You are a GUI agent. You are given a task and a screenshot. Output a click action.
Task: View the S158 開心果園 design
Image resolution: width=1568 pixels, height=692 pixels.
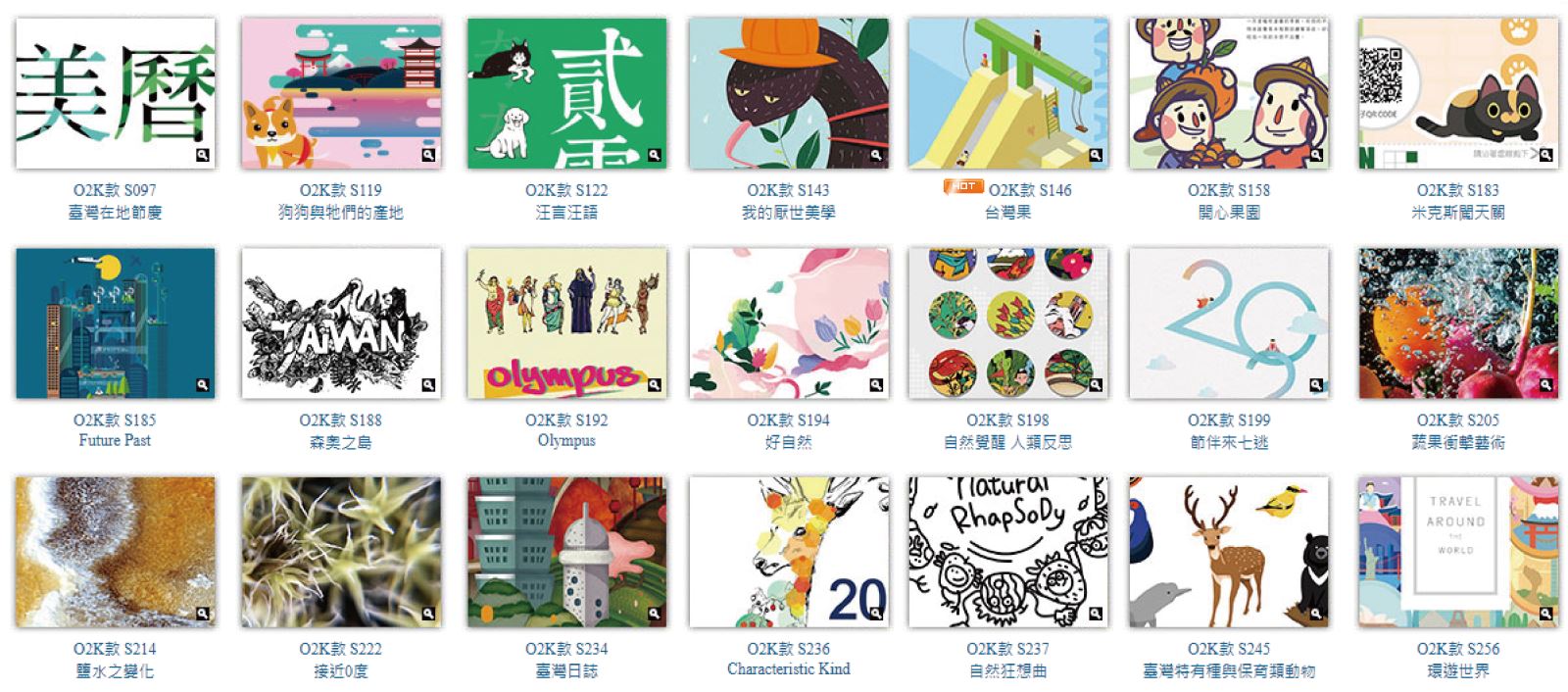click(x=1229, y=93)
